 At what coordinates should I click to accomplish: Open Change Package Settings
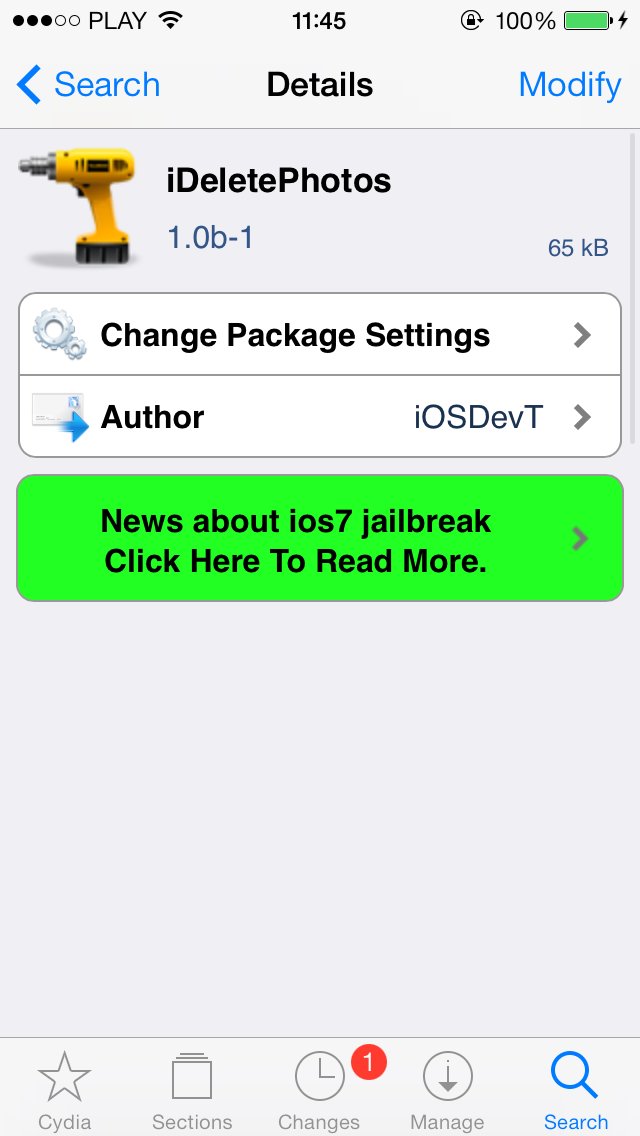click(320, 335)
